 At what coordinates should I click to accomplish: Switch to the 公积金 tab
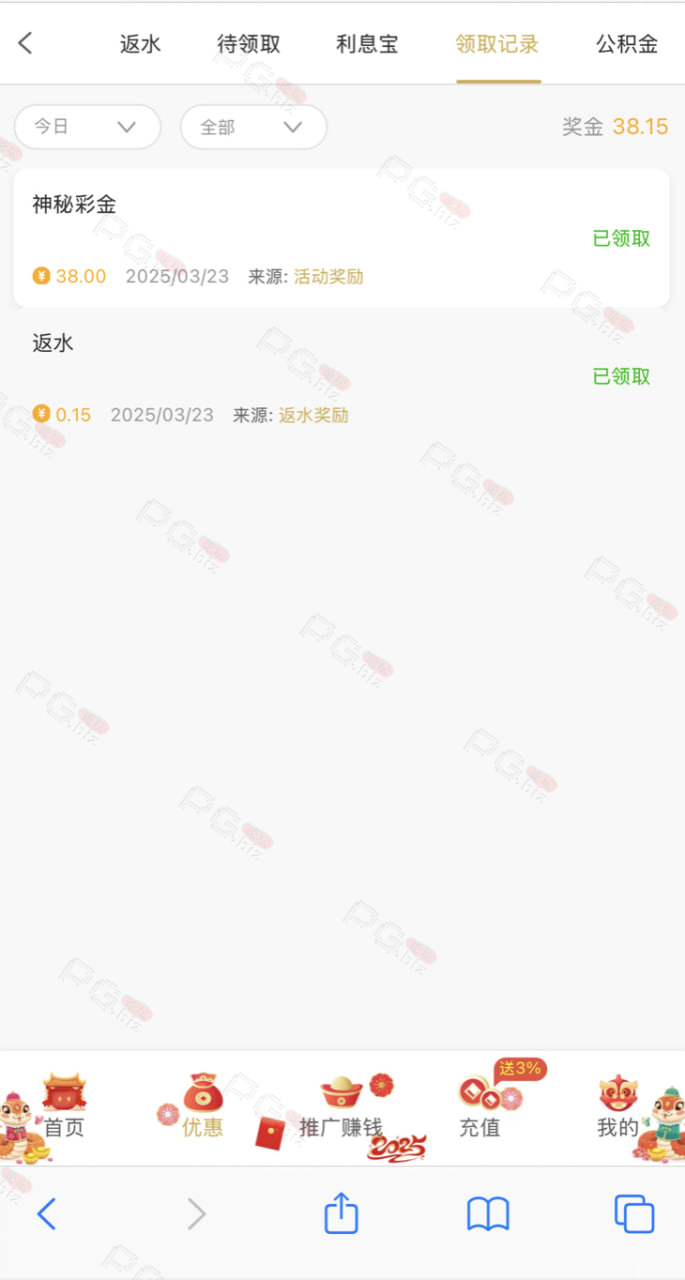627,44
